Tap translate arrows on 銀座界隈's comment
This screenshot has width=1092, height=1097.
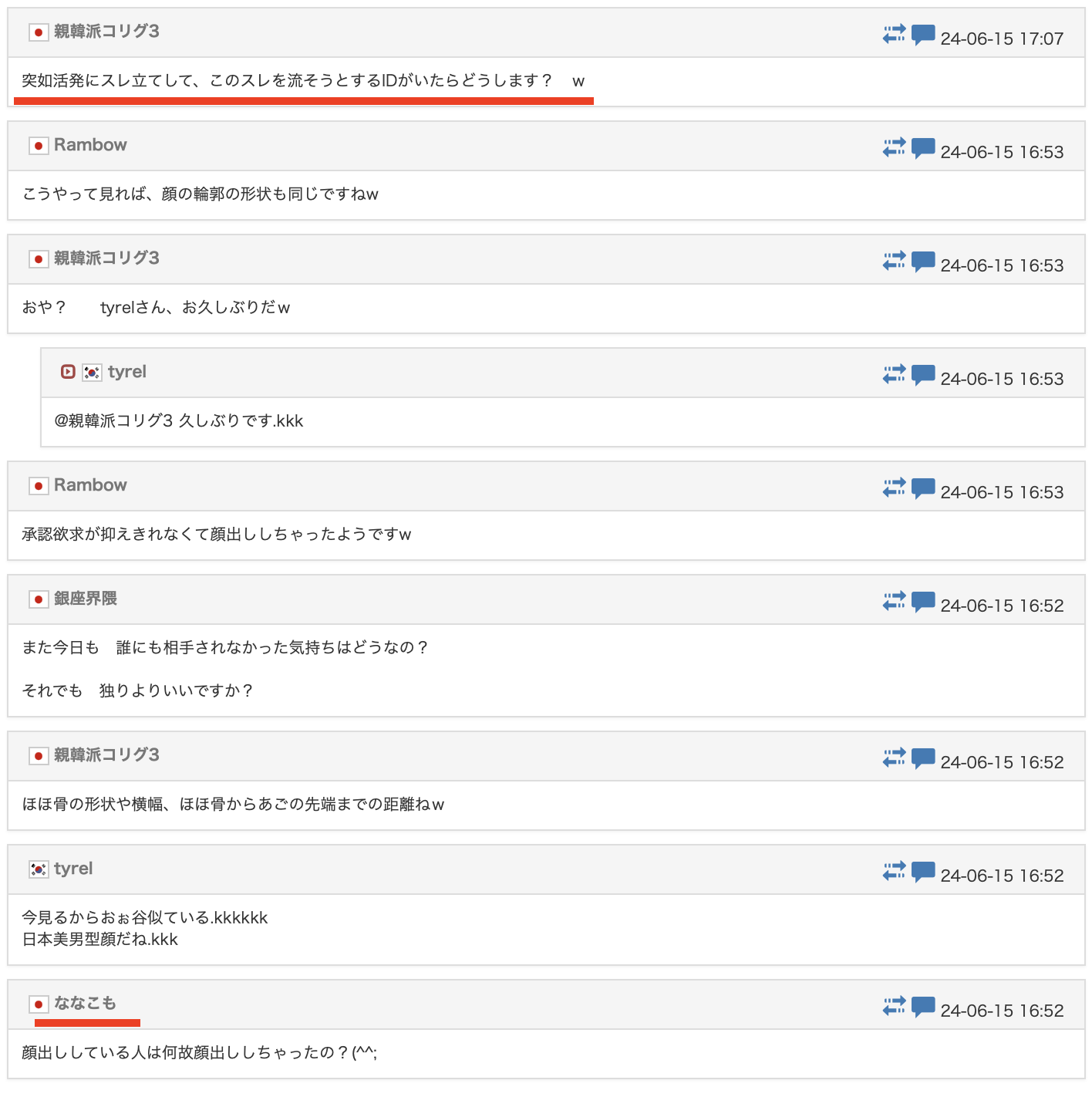894,602
